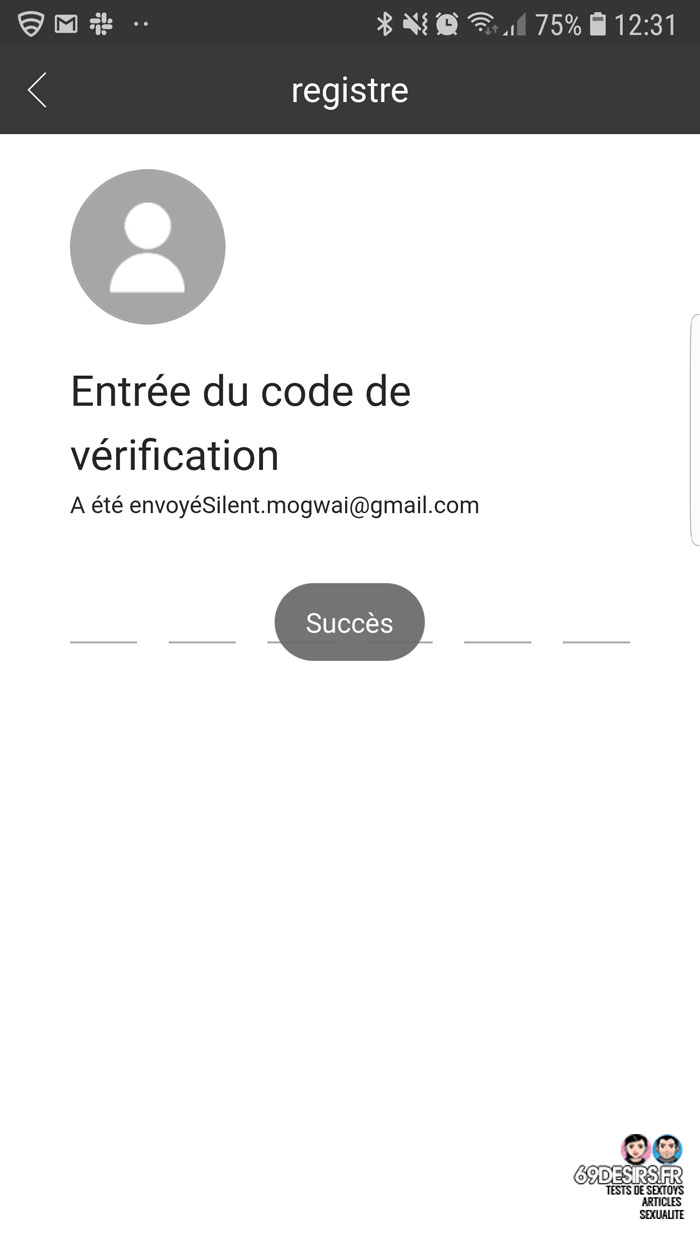Select the fifth verification code digit field
The image size is (700, 1244).
(497, 620)
